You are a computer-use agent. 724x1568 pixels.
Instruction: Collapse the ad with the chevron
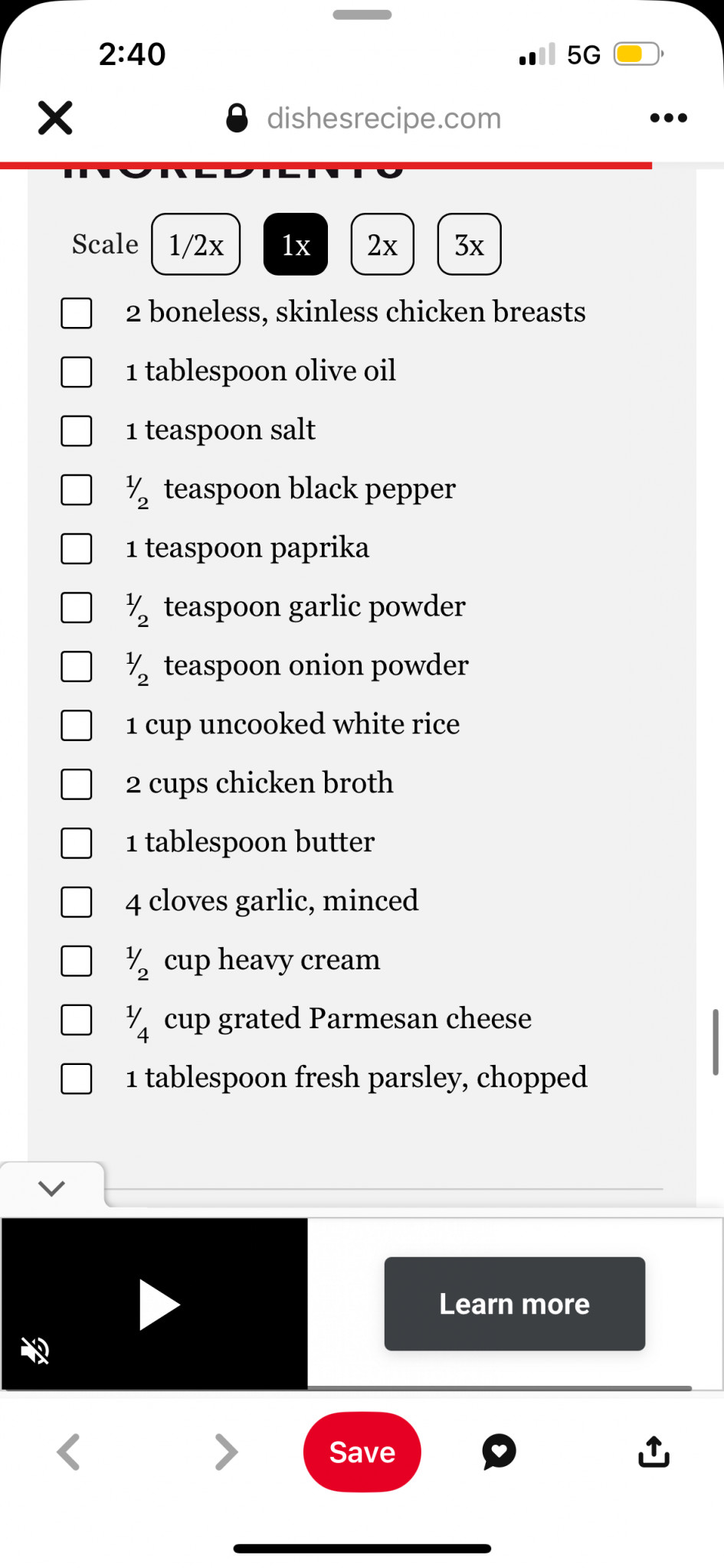click(x=51, y=1188)
